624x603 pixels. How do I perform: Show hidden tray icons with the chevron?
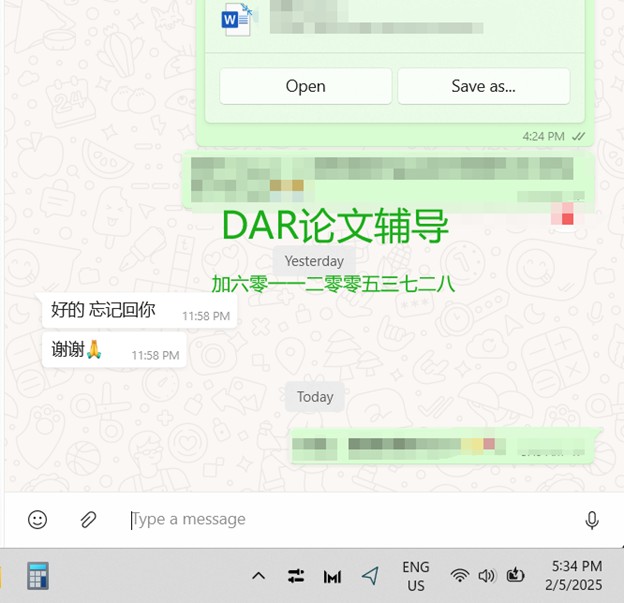pos(258,576)
